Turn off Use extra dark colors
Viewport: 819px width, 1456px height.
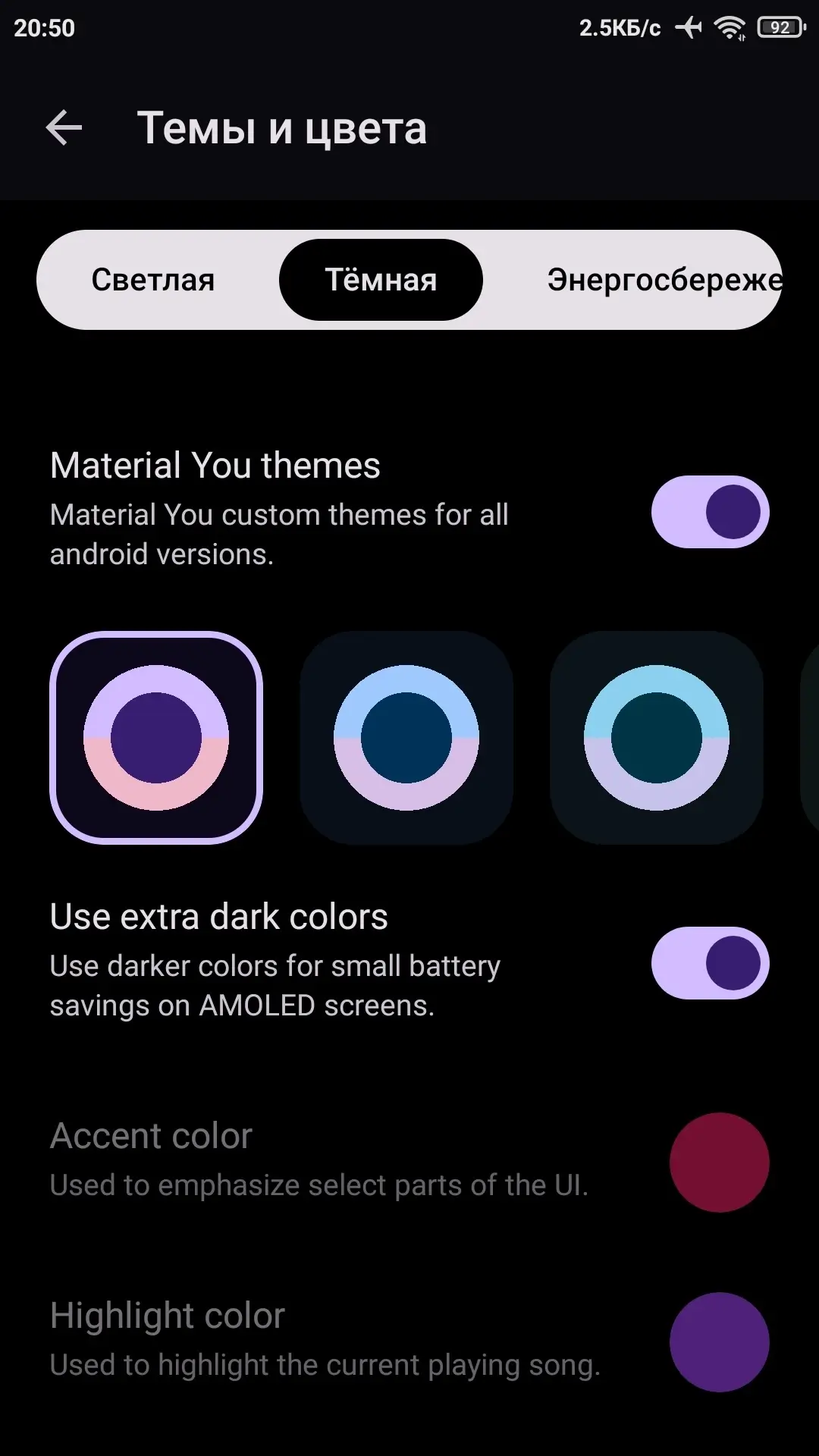710,963
